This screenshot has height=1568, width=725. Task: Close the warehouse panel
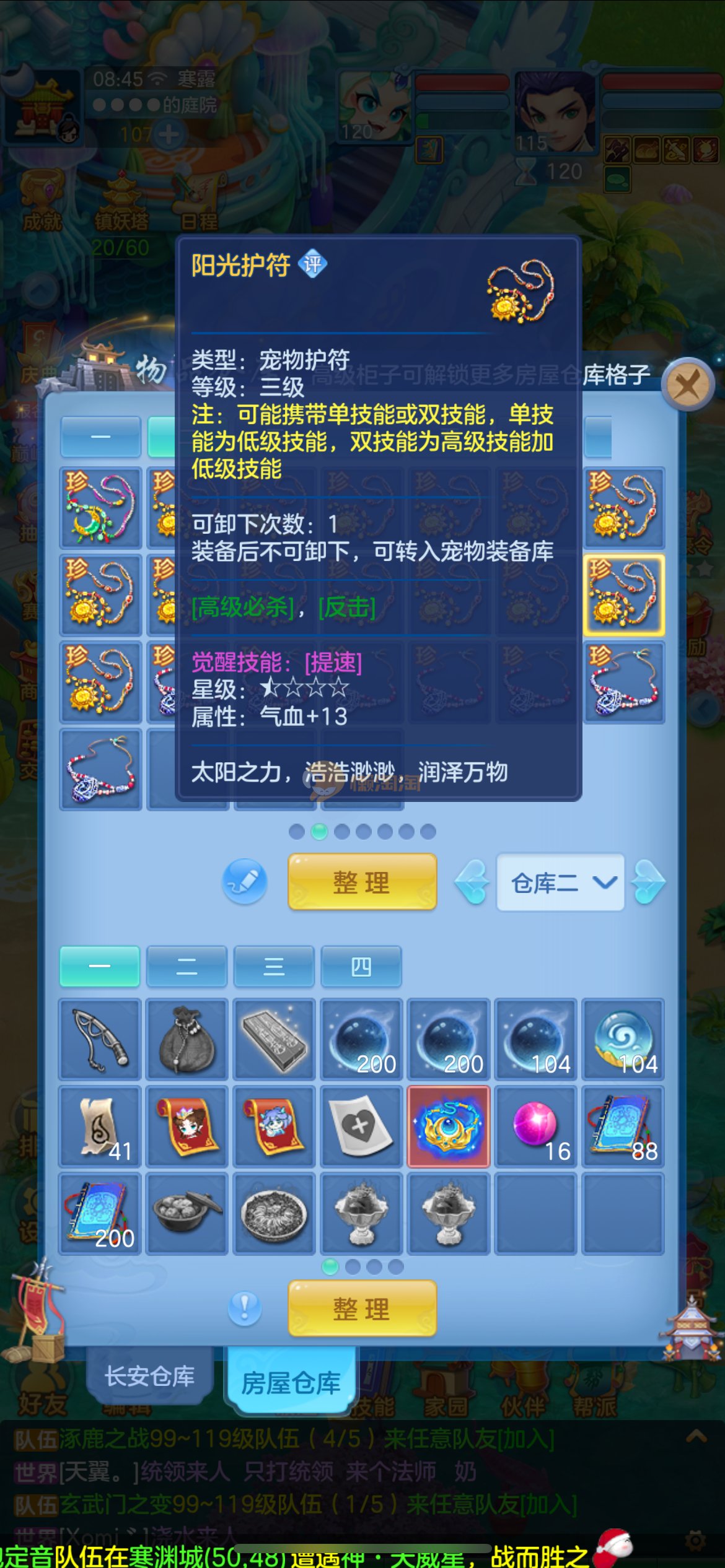pyautogui.click(x=687, y=385)
